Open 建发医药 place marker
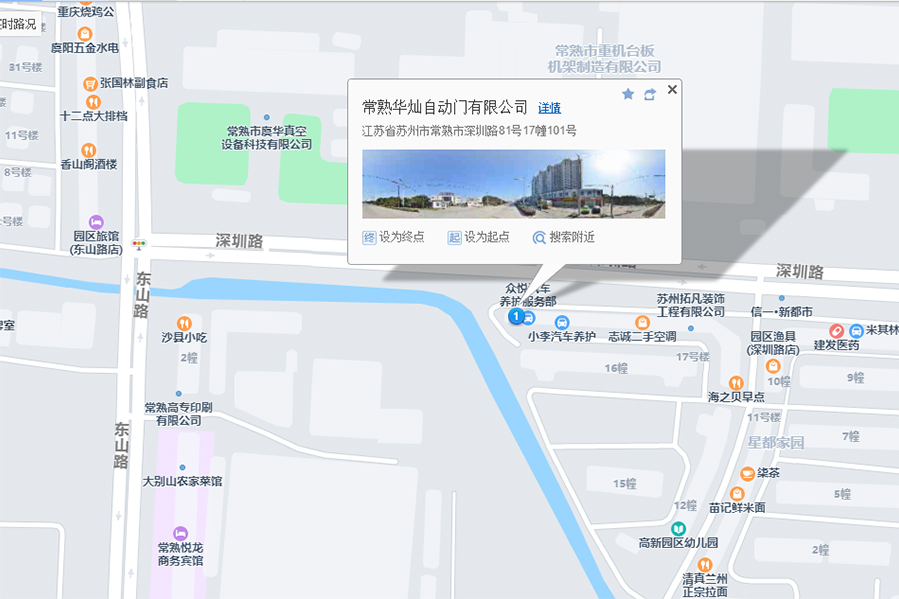Screen dimensions: 899x599 click(836, 331)
